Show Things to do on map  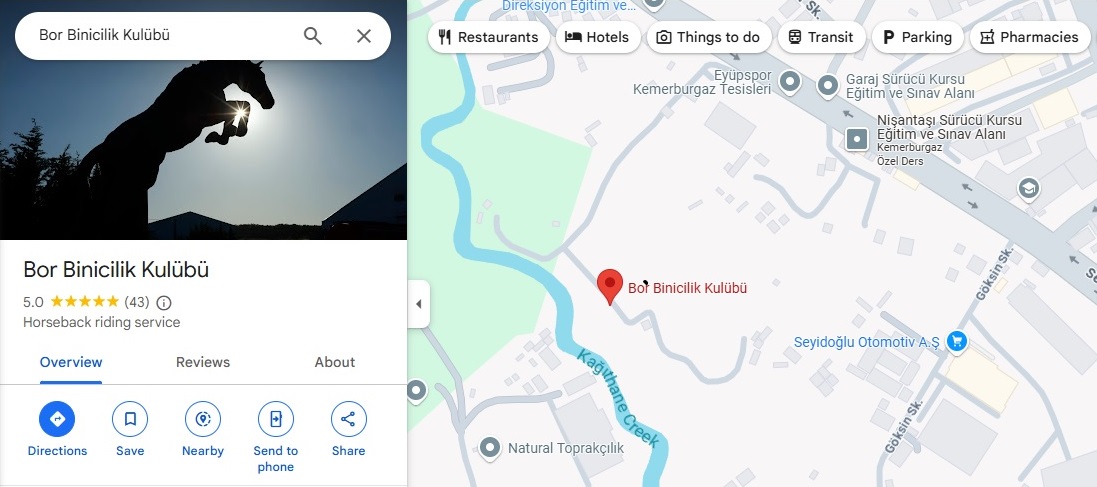pyautogui.click(x=708, y=37)
